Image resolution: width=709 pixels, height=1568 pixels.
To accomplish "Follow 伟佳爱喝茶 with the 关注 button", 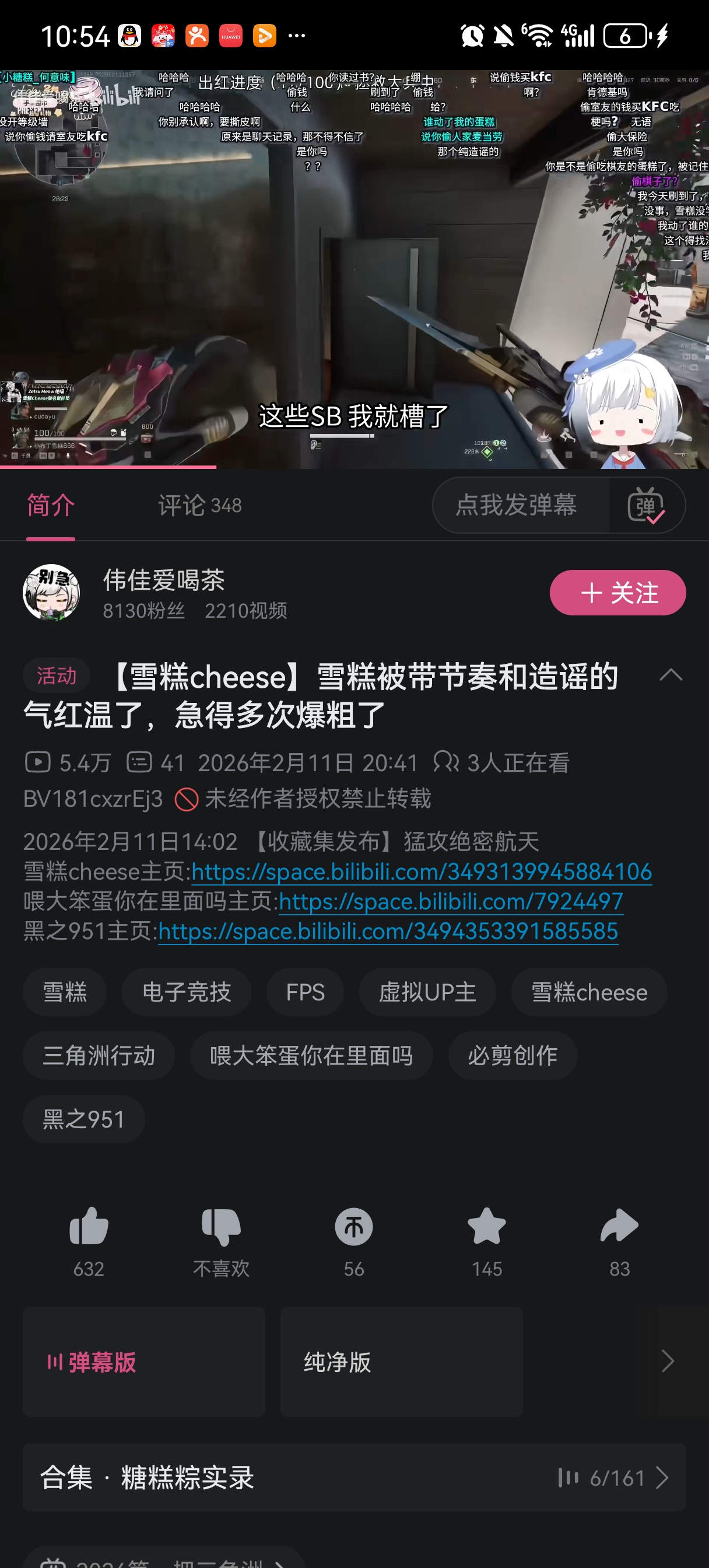I will coord(617,592).
